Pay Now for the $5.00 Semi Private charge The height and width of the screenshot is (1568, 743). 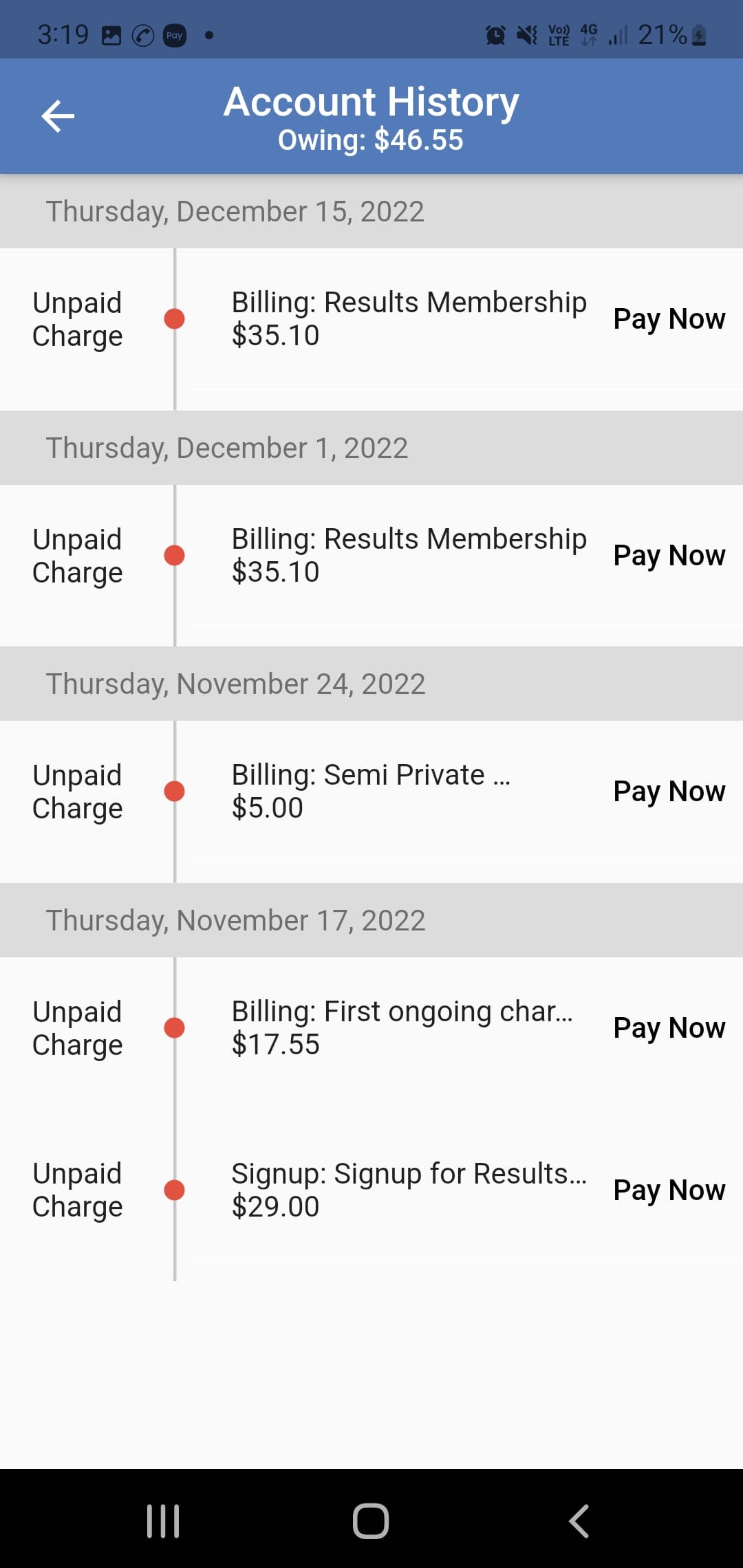[669, 792]
